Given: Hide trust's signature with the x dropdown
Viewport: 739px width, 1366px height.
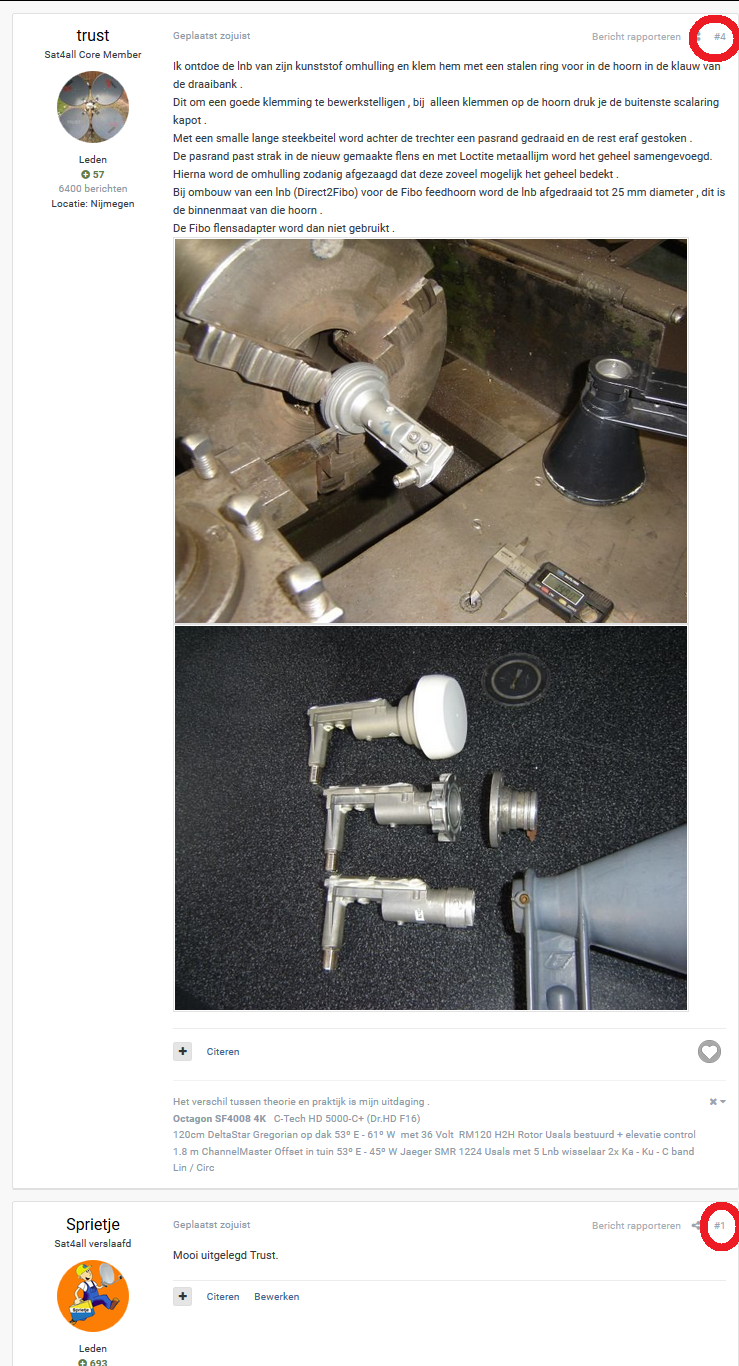Looking at the screenshot, I should click(x=717, y=1101).
